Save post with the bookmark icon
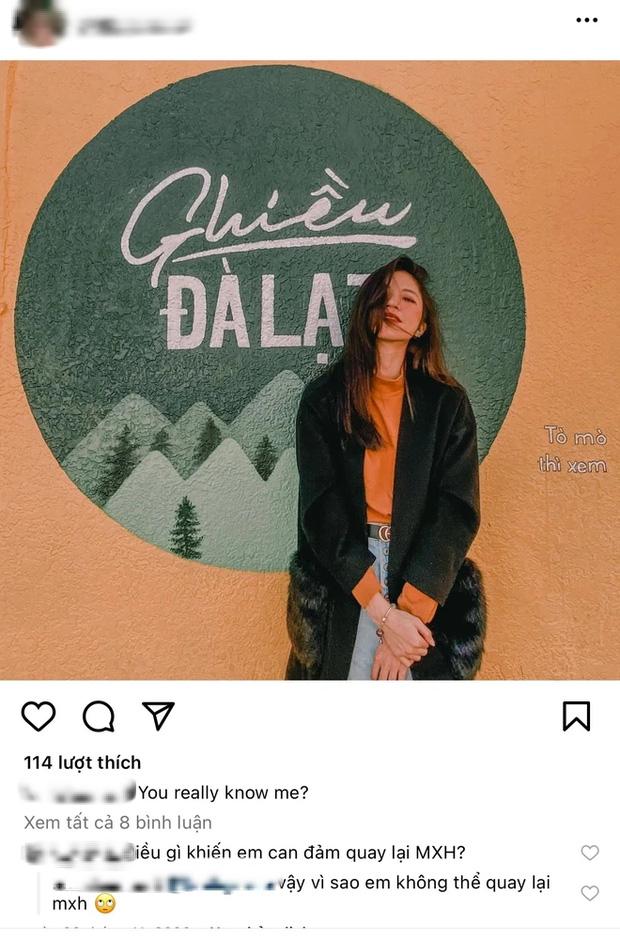The image size is (620, 939). (x=576, y=716)
